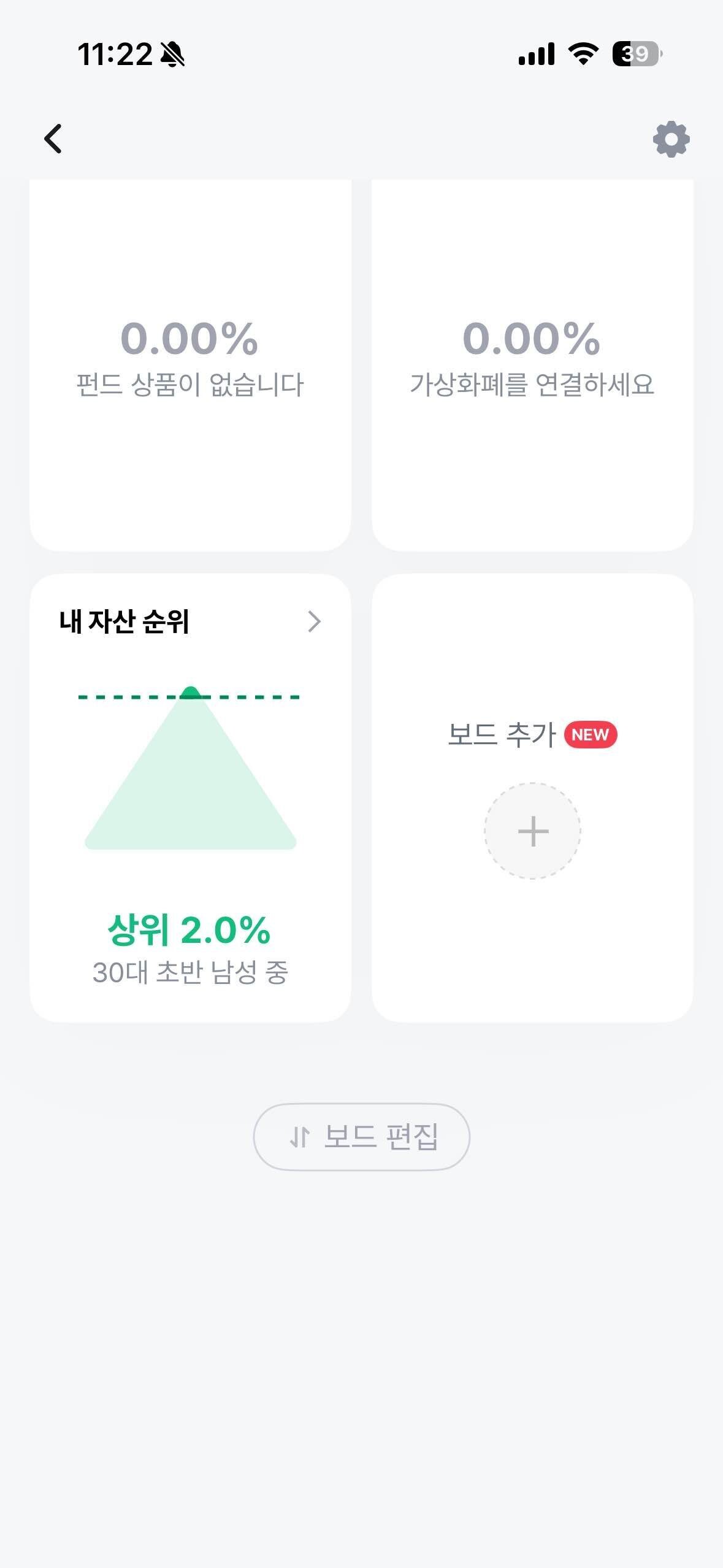Click the back arrow at top left
Image resolution: width=723 pixels, height=1568 pixels.
click(x=53, y=138)
